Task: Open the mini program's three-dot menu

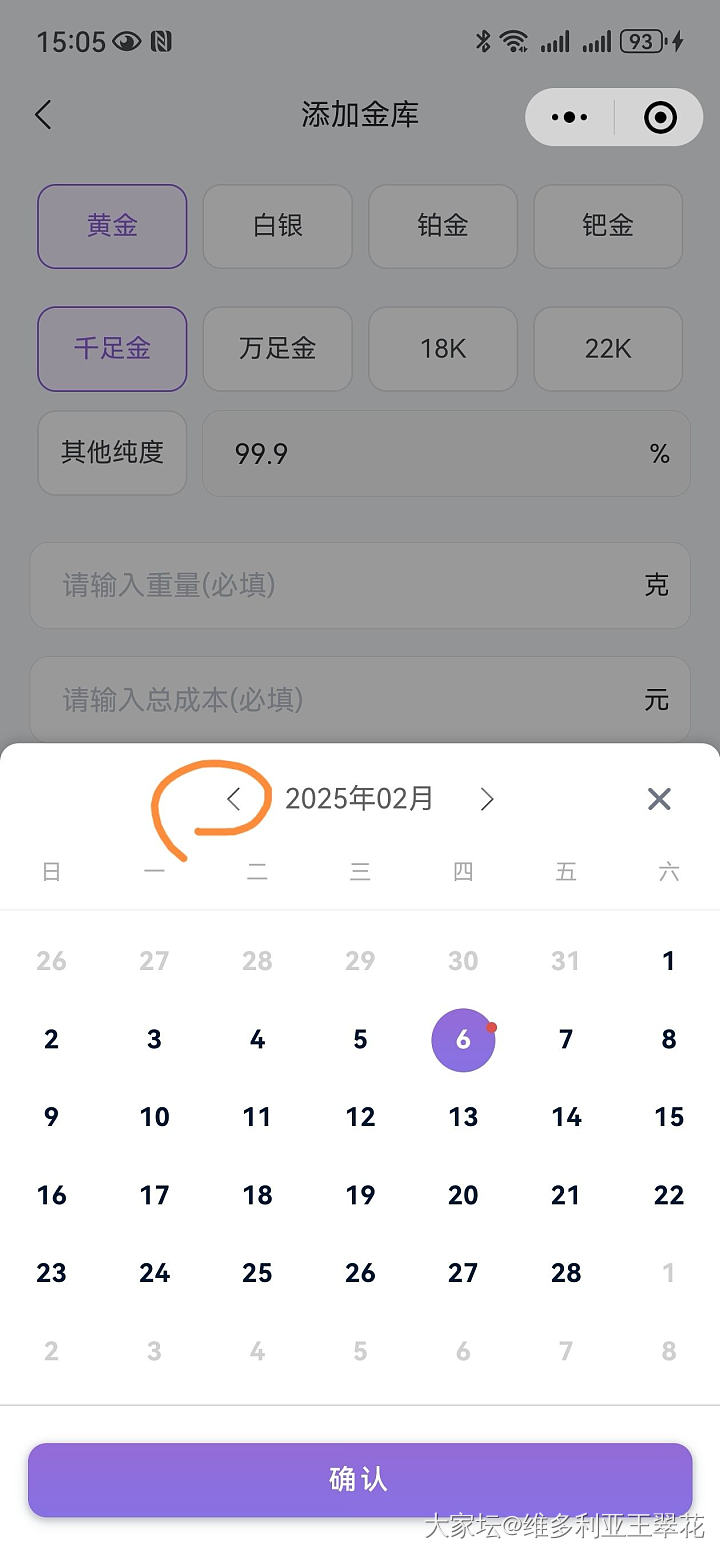Action: [570, 117]
